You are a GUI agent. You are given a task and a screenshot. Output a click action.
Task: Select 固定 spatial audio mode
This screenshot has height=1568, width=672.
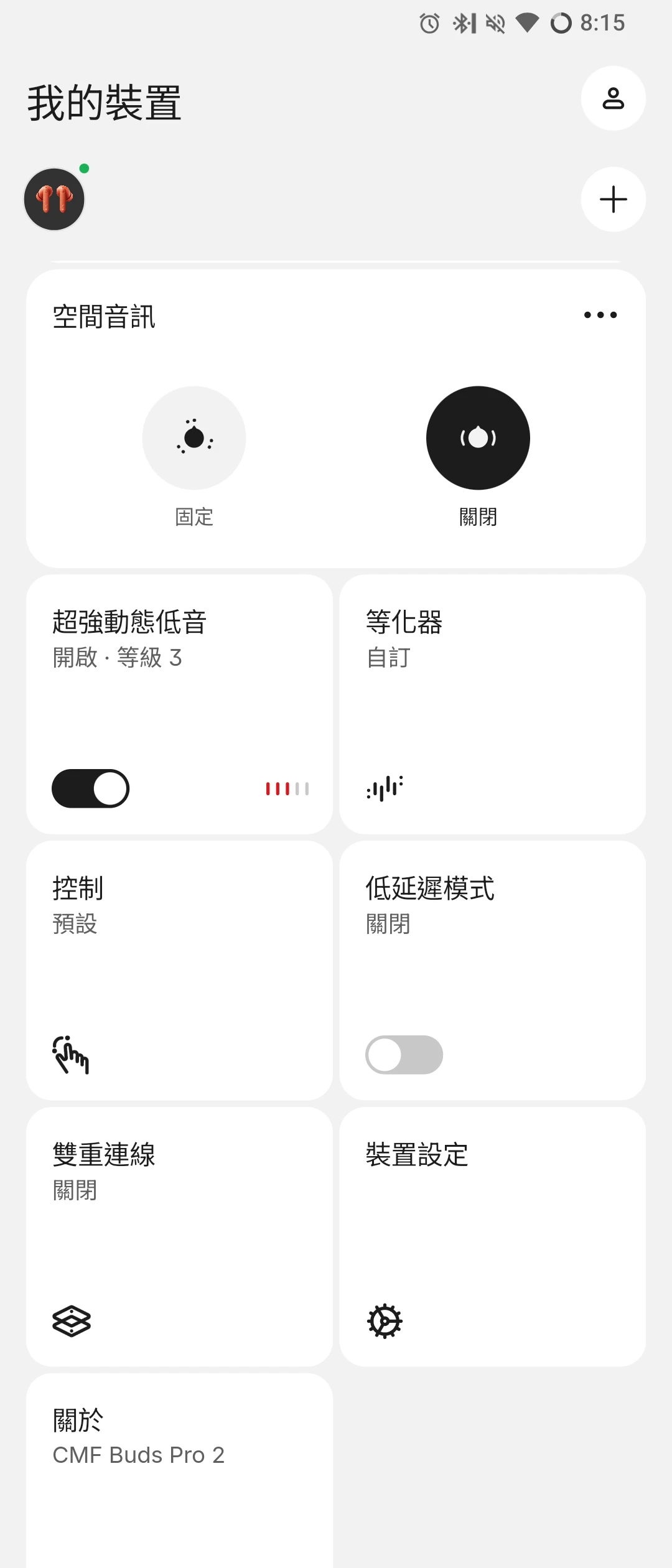pos(194,438)
